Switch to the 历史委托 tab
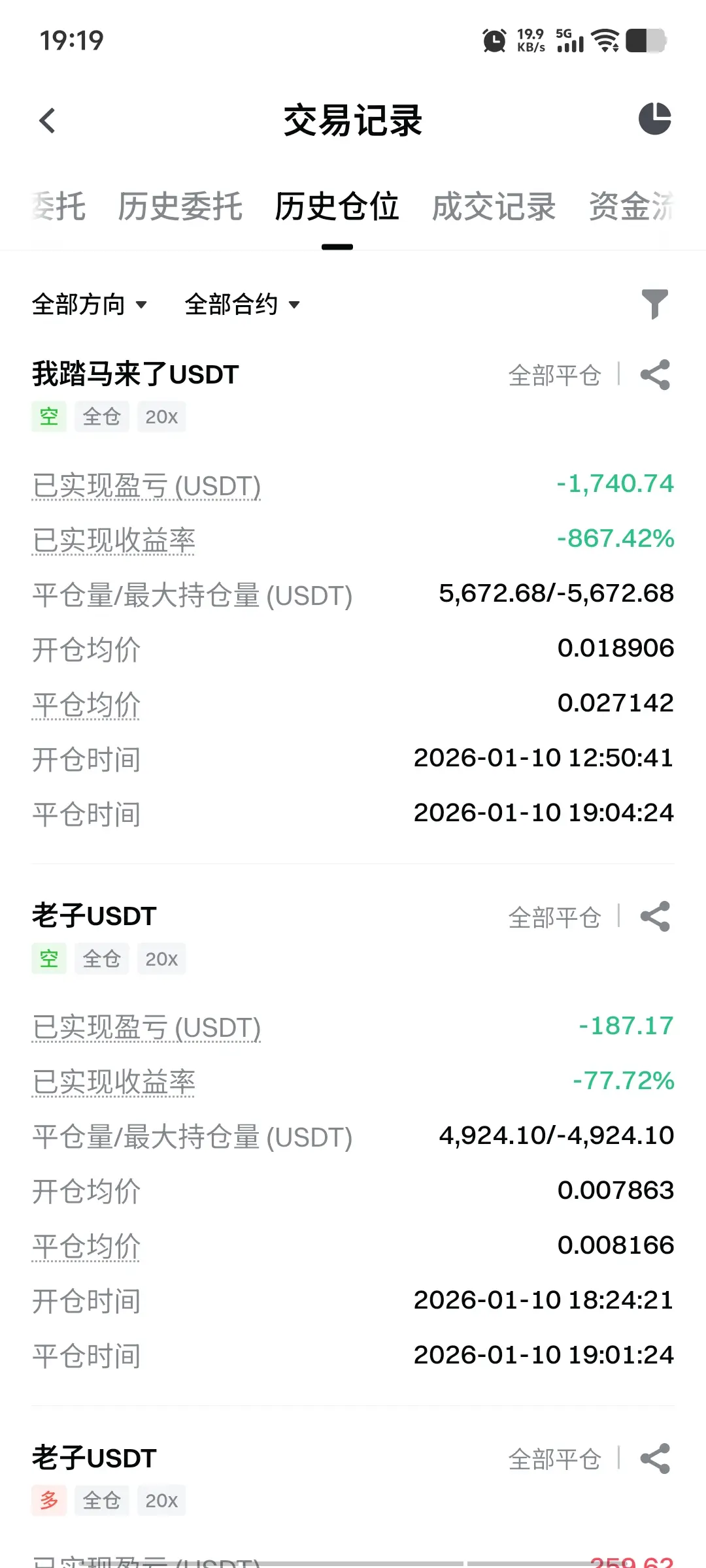This screenshot has width=706, height=1568. 180,207
